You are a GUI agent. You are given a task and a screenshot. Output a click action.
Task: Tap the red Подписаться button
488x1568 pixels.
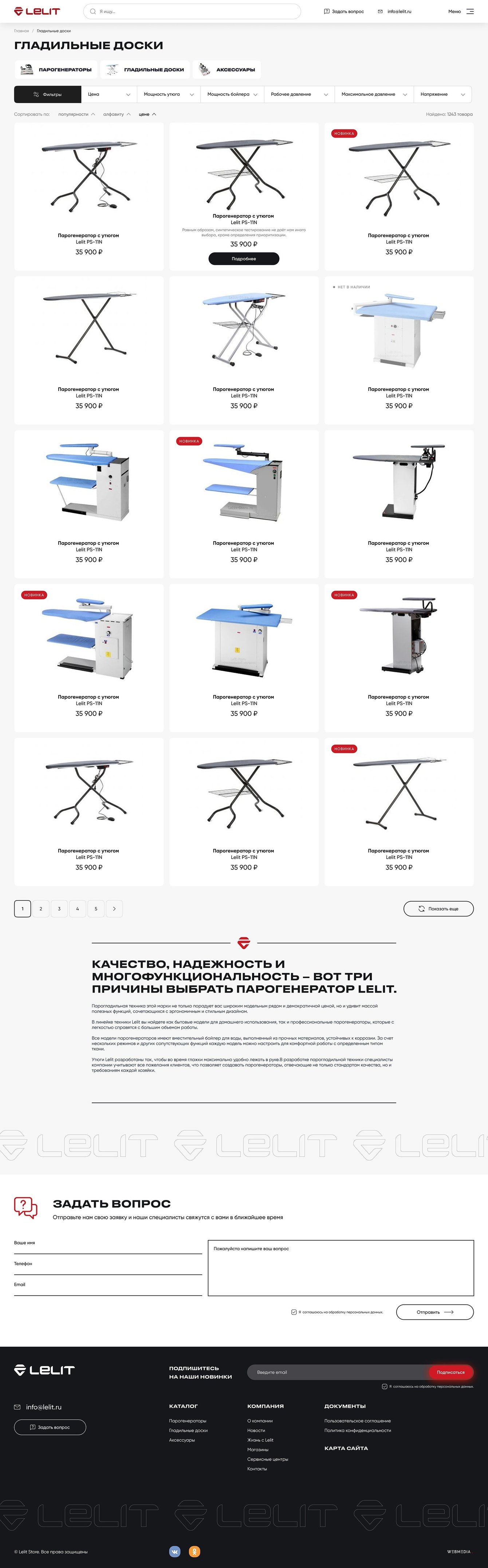pyautogui.click(x=450, y=1372)
